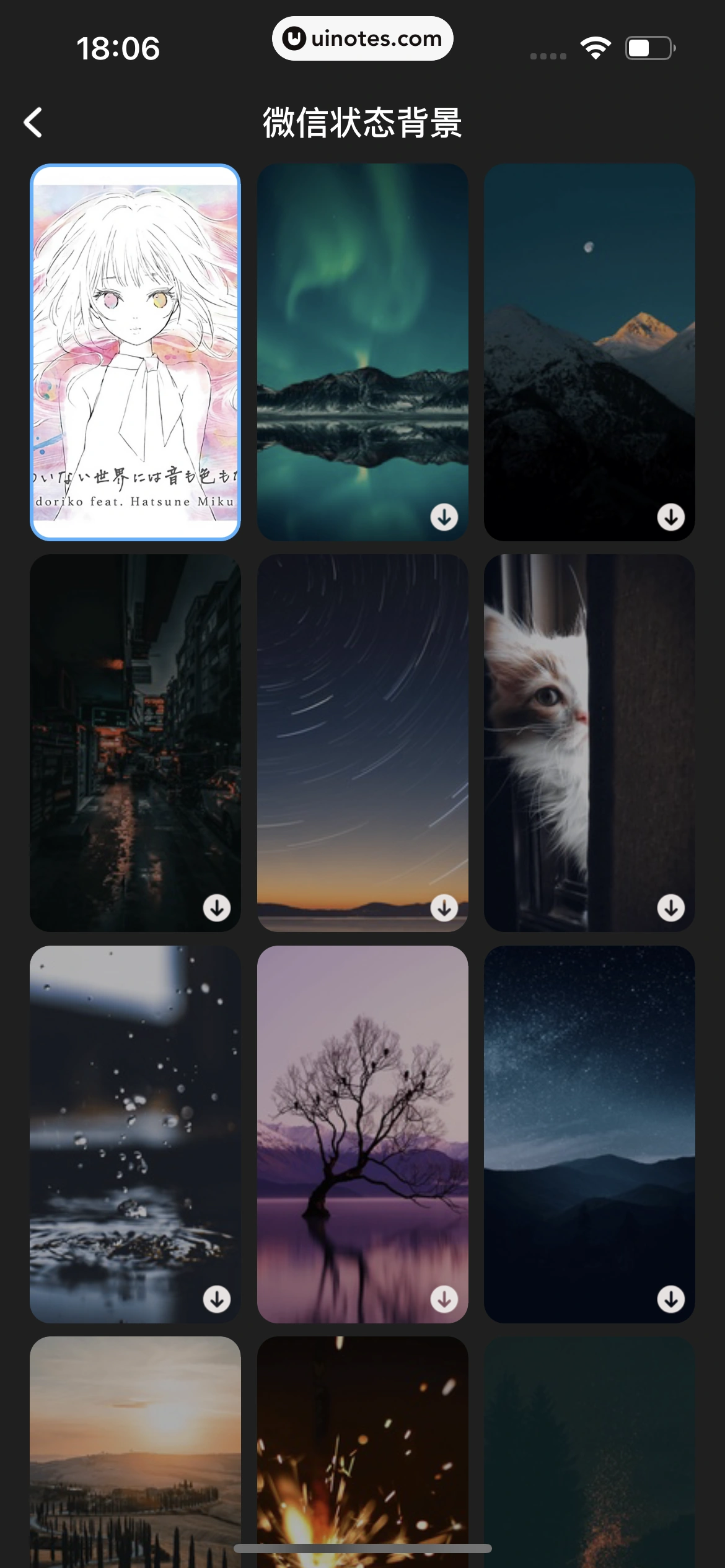Download the aurora lake background
Screen dimensions: 725x1568
click(444, 516)
